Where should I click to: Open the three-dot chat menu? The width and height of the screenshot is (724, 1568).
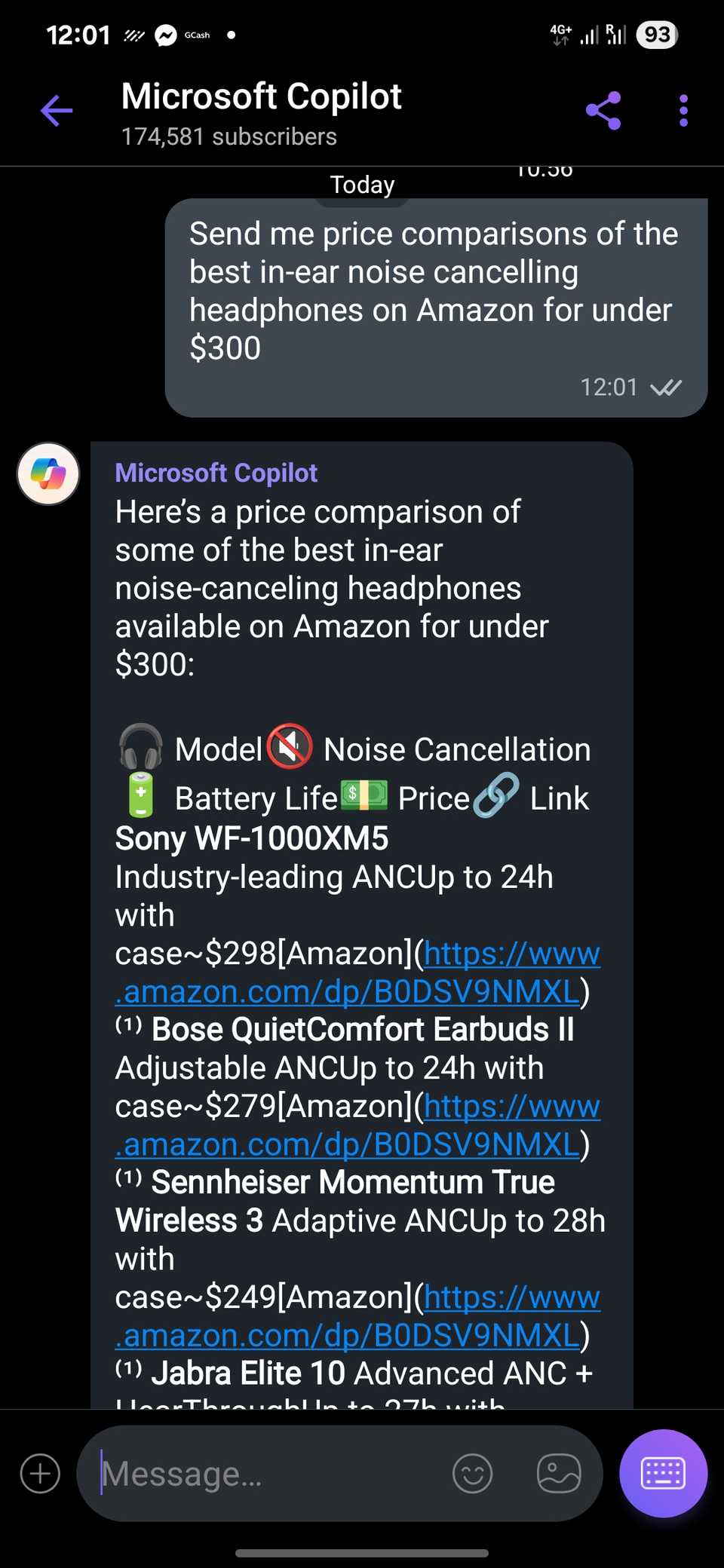[683, 110]
